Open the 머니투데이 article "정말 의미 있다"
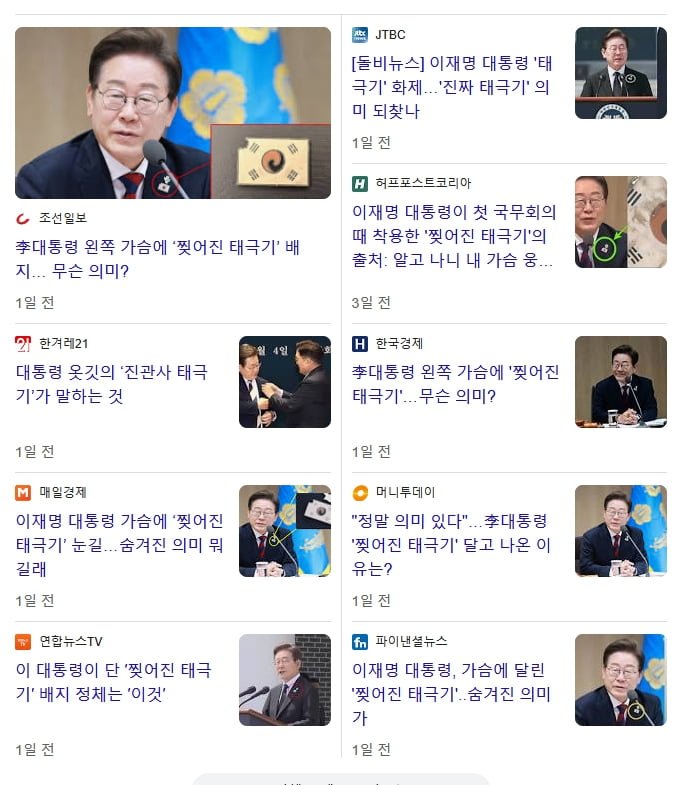 [451, 545]
